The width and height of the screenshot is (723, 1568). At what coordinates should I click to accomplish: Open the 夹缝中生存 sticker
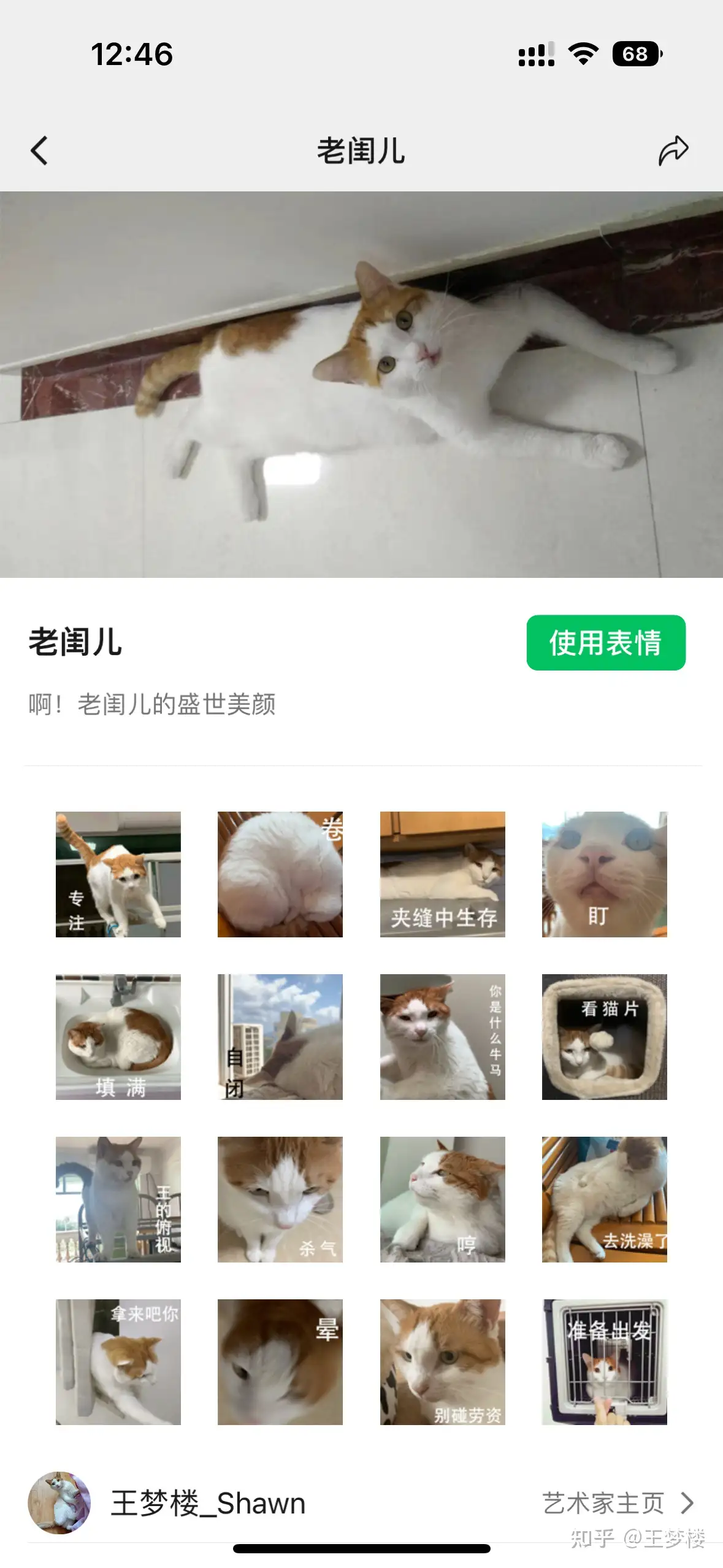[442, 874]
